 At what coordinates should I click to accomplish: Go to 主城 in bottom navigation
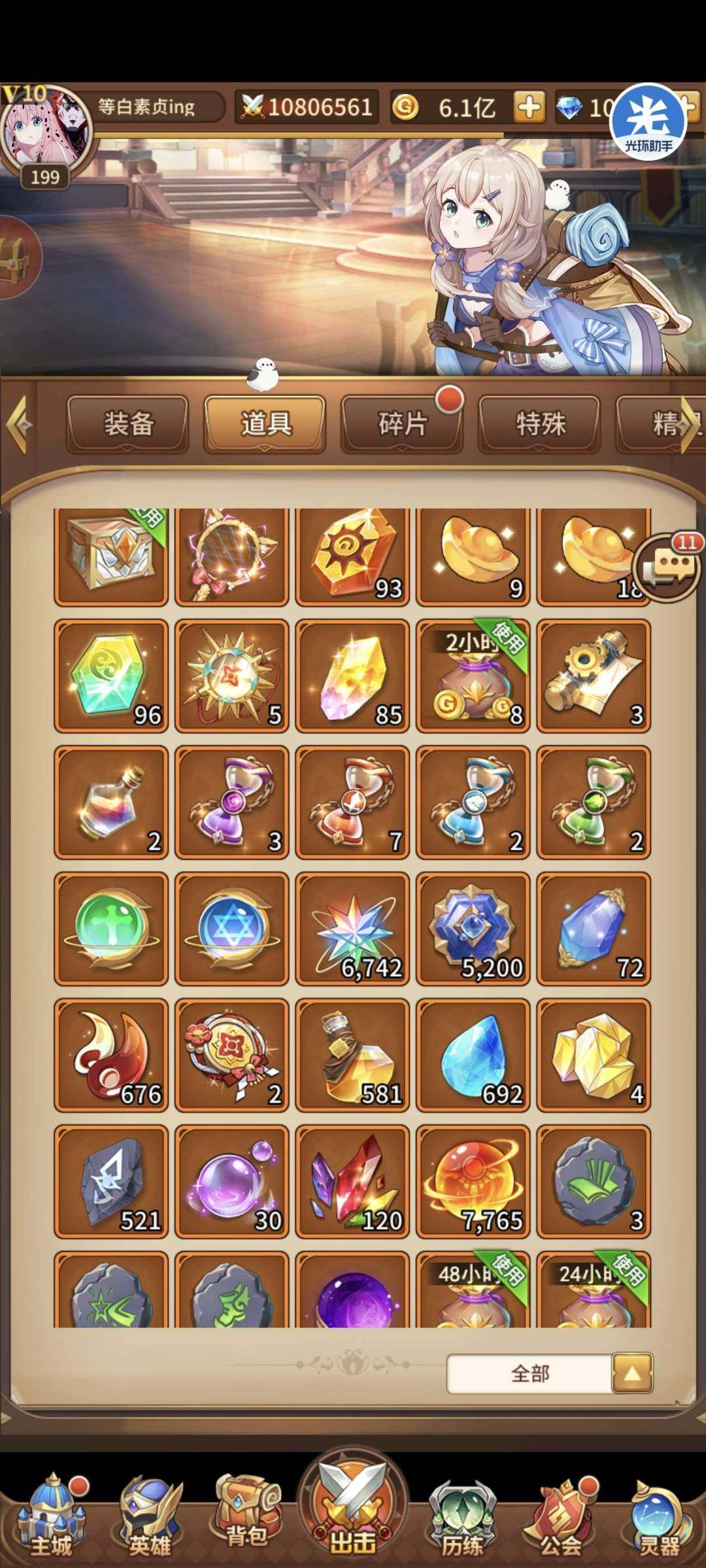(x=51, y=1516)
